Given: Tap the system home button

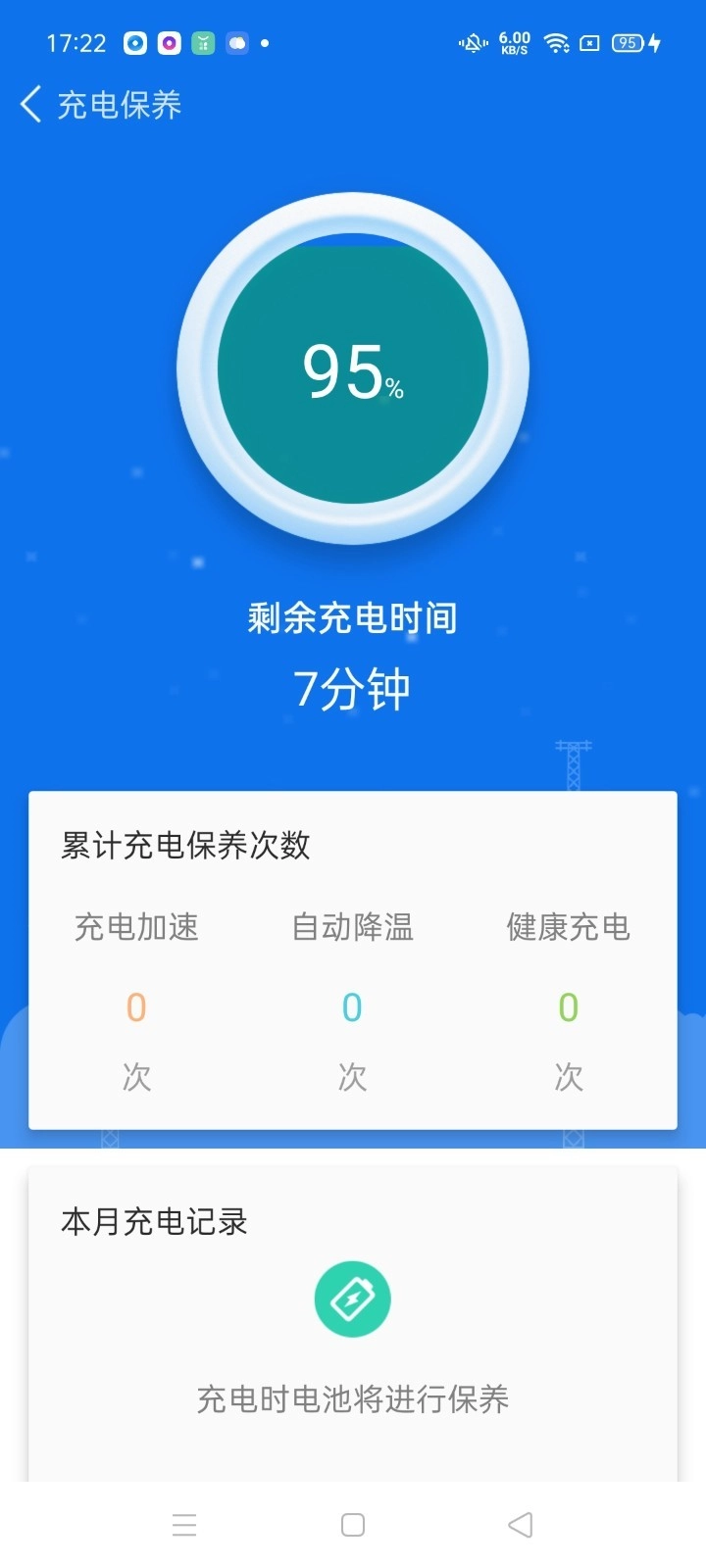Looking at the screenshot, I should [353, 1525].
